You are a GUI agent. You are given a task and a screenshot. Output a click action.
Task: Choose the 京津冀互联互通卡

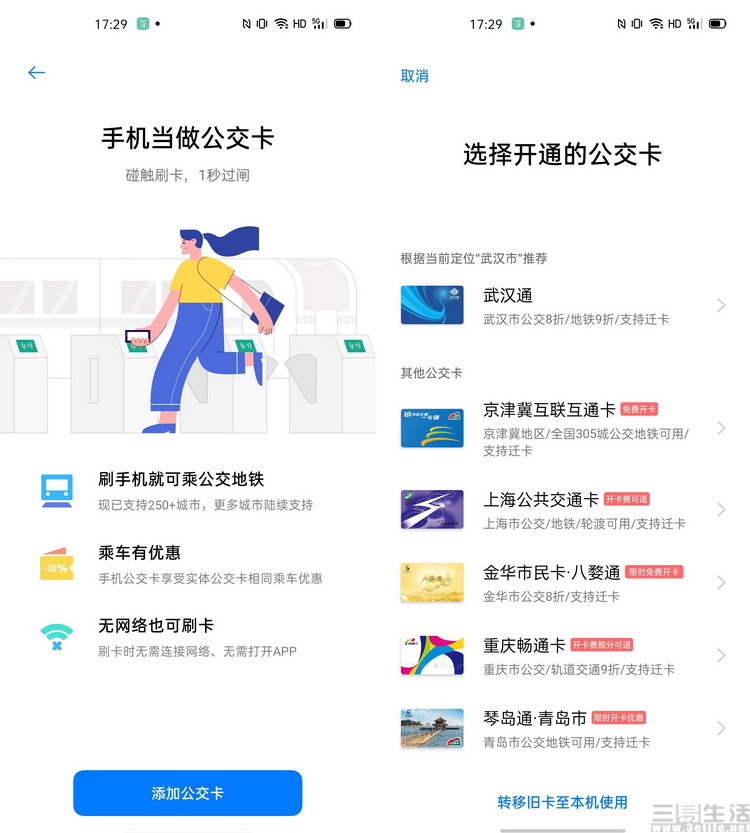pos(562,428)
